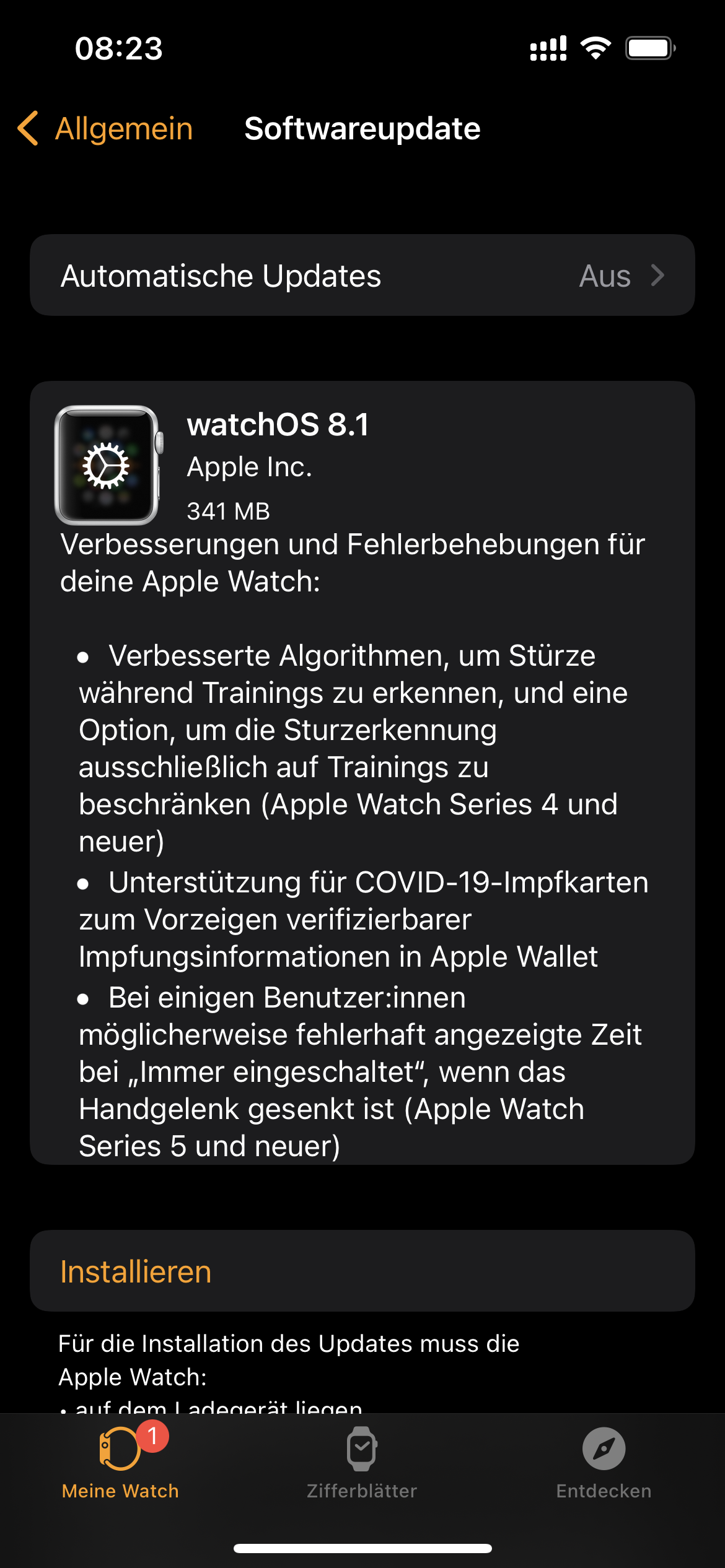This screenshot has height=1568, width=725.
Task: Tap Installieren to install watchOS 8.1
Action: (x=362, y=1271)
